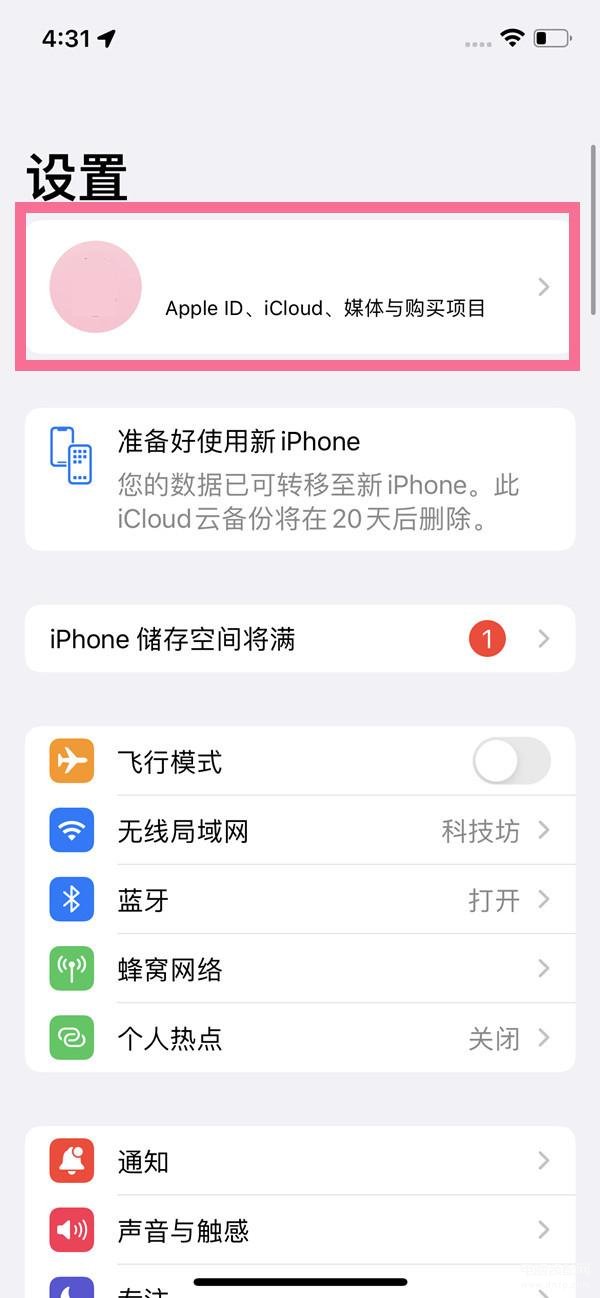Image resolution: width=600 pixels, height=1298 pixels.
Task: Toggle the 飞行模式 switch
Action: [511, 762]
